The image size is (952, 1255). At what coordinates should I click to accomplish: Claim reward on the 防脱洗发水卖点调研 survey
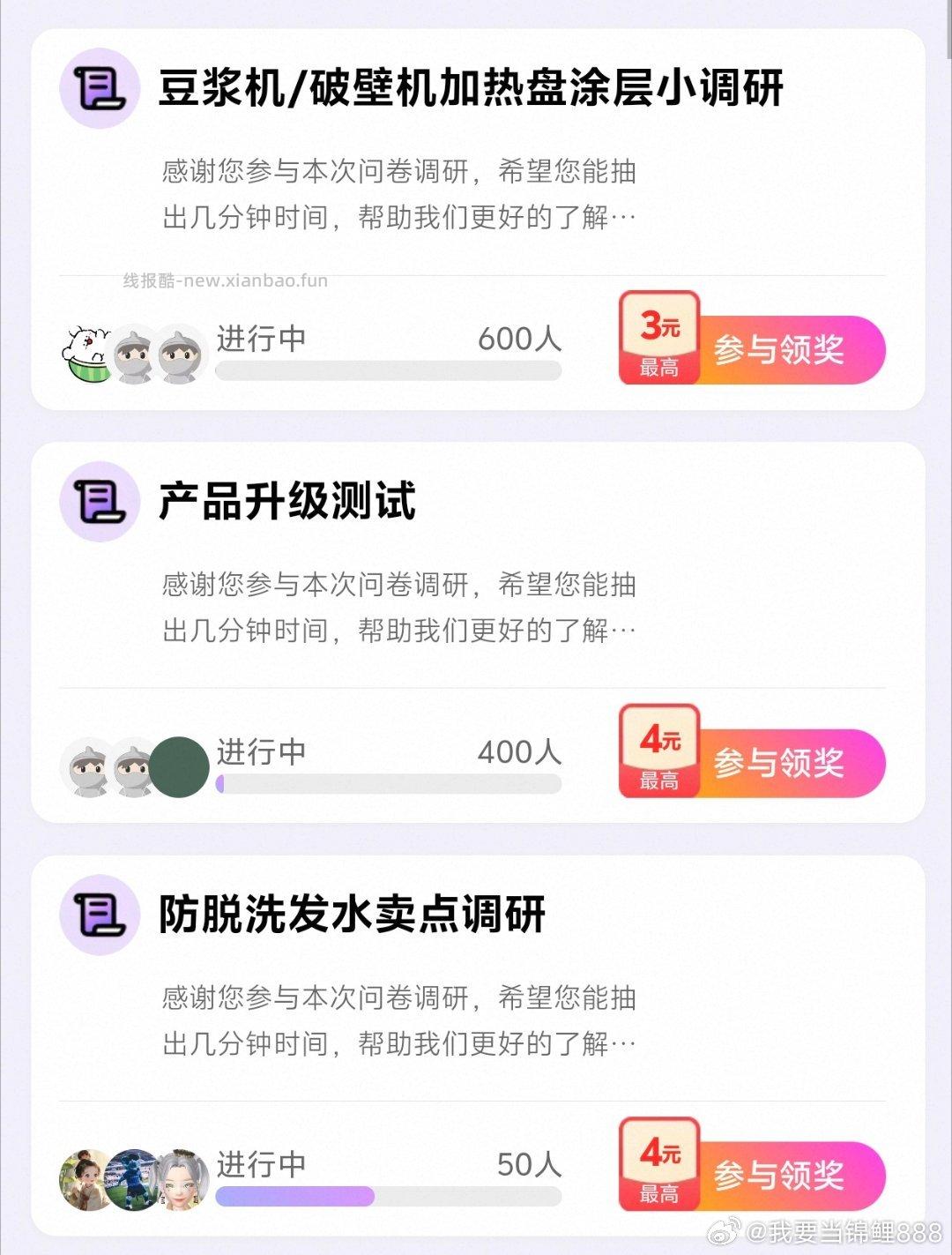click(778, 1176)
